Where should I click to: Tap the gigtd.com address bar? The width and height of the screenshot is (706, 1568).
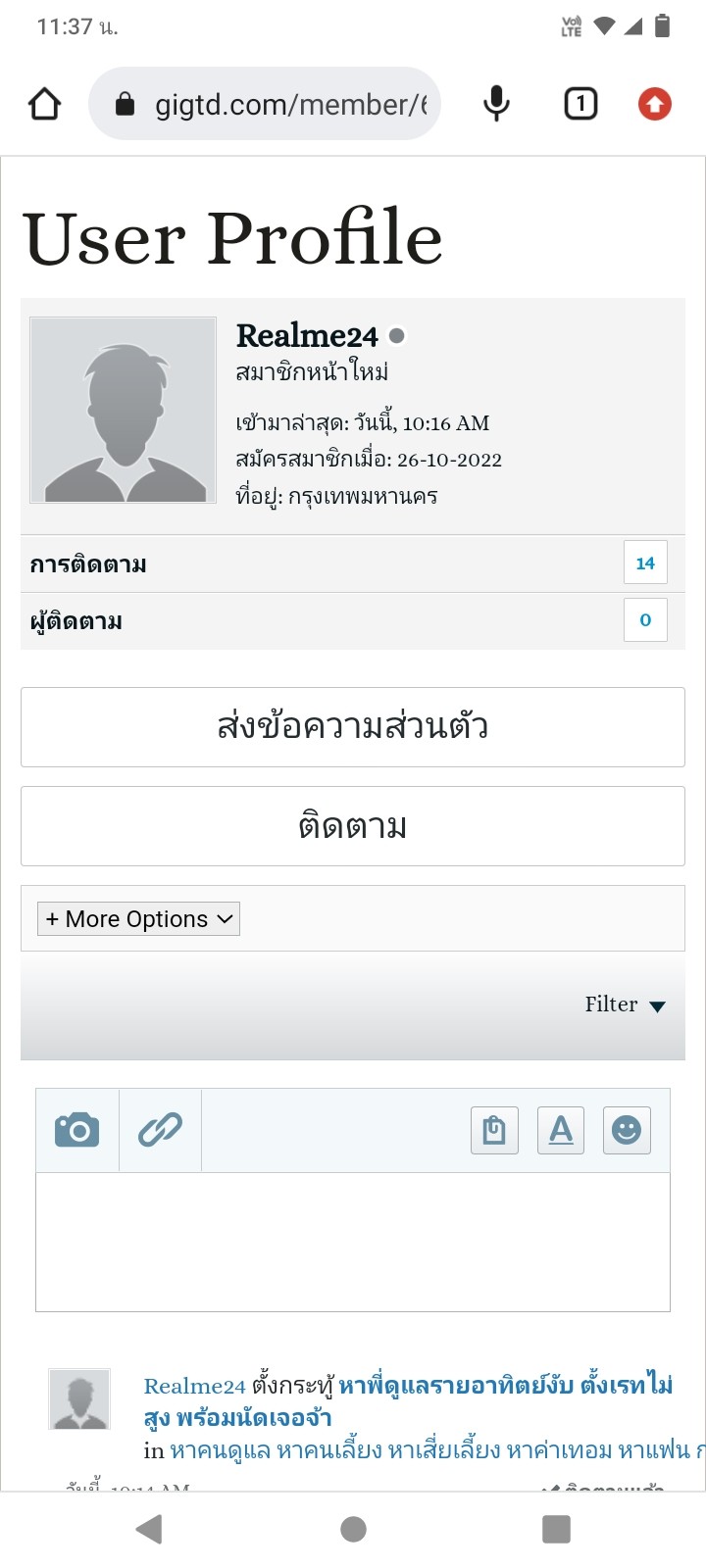pos(265,104)
